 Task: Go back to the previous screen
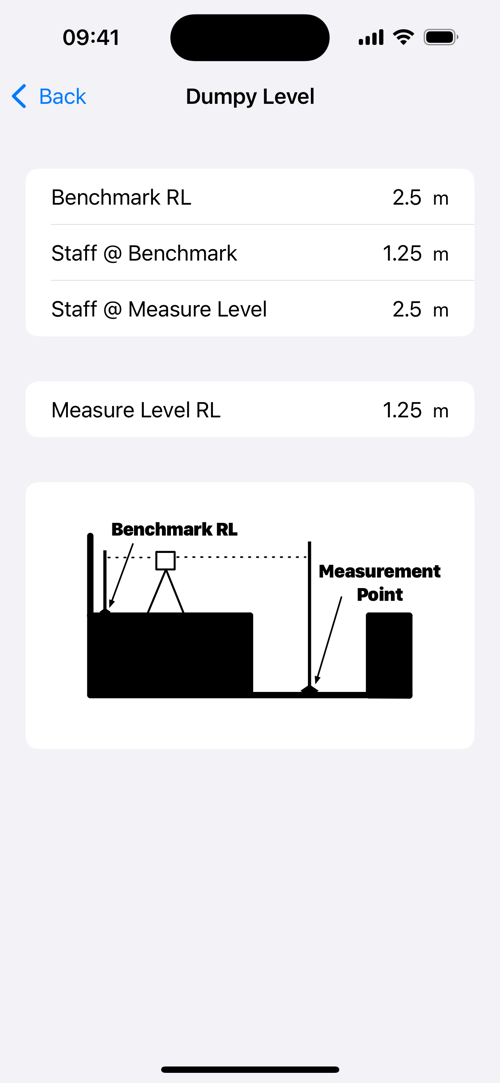click(x=49, y=97)
